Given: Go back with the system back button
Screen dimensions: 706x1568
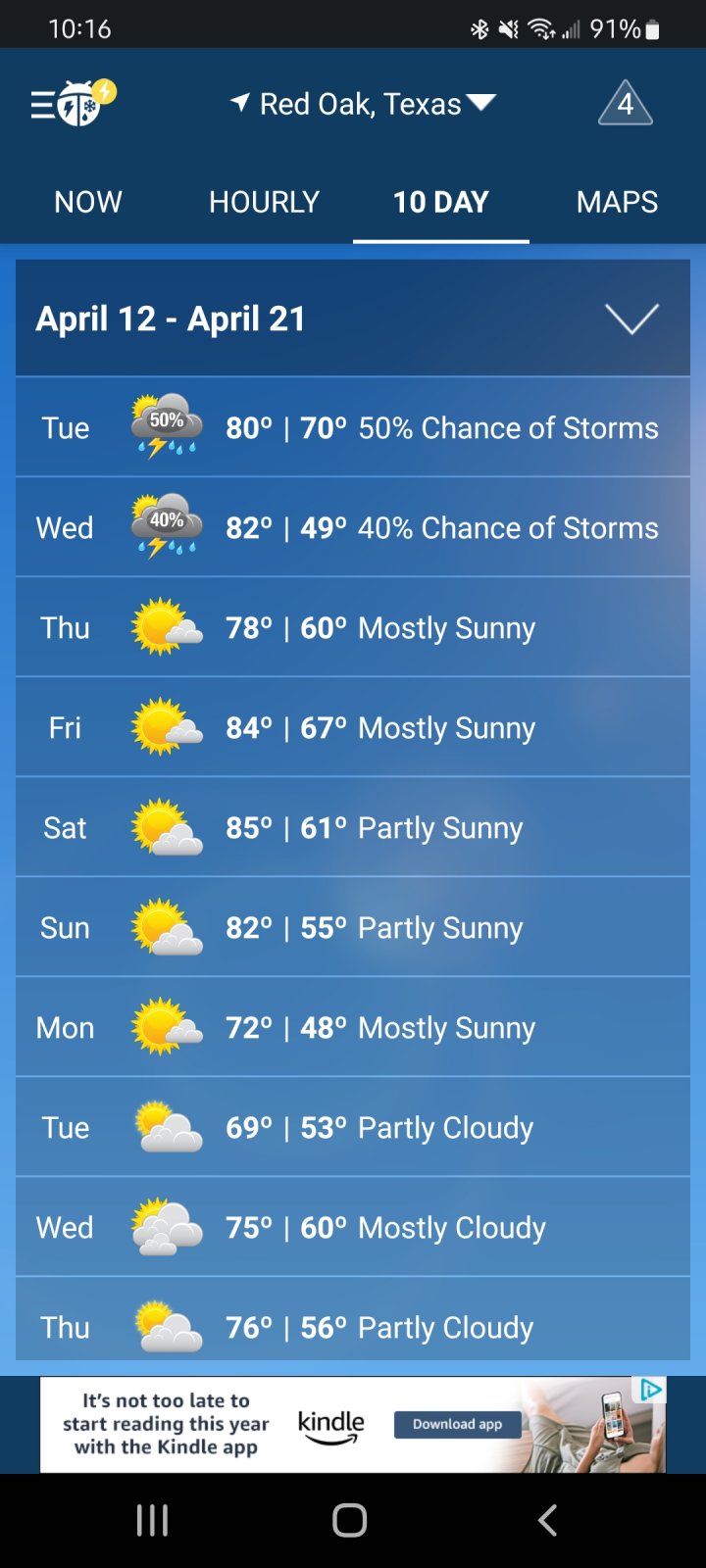Looking at the screenshot, I should [x=547, y=1520].
